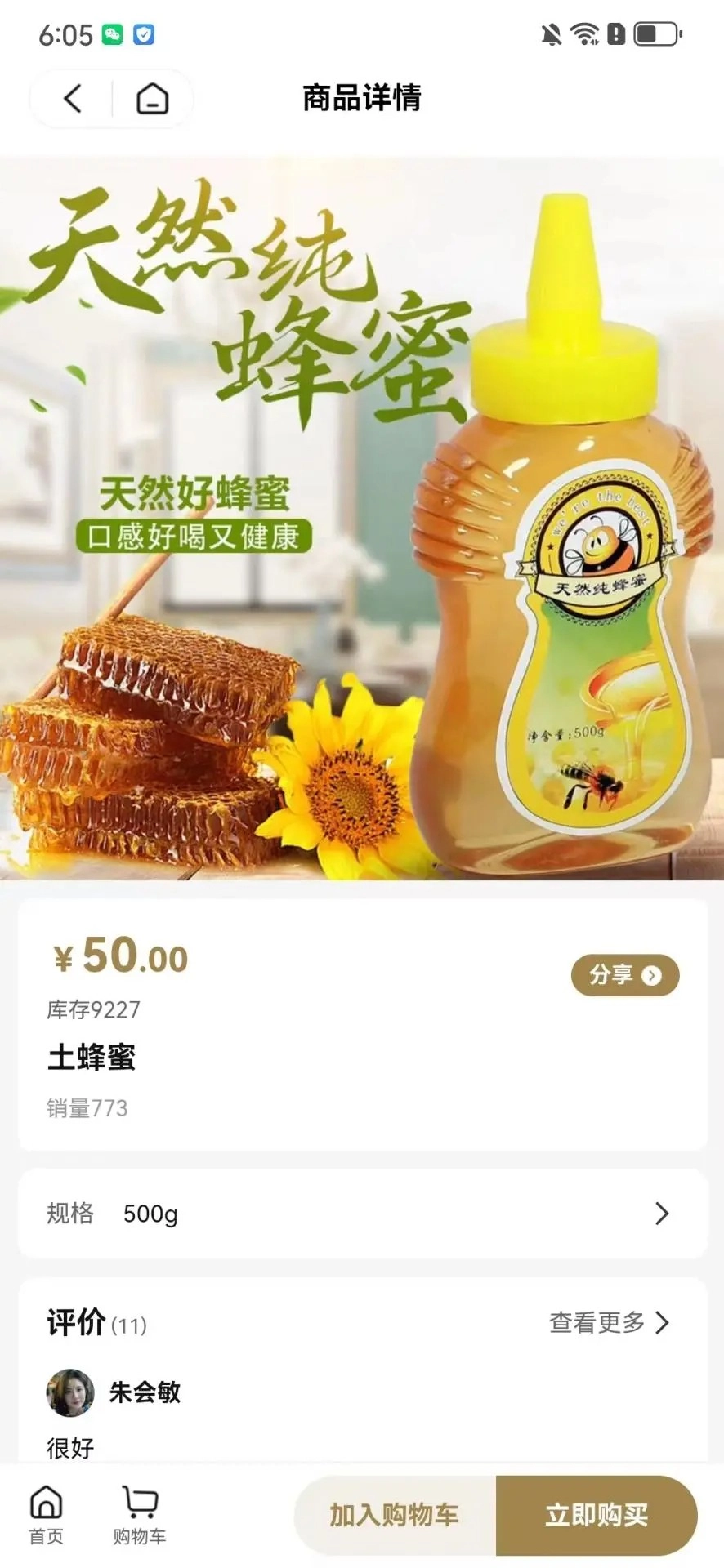Tap the back arrow to return
The image size is (724, 1568).
pyautogui.click(x=70, y=99)
